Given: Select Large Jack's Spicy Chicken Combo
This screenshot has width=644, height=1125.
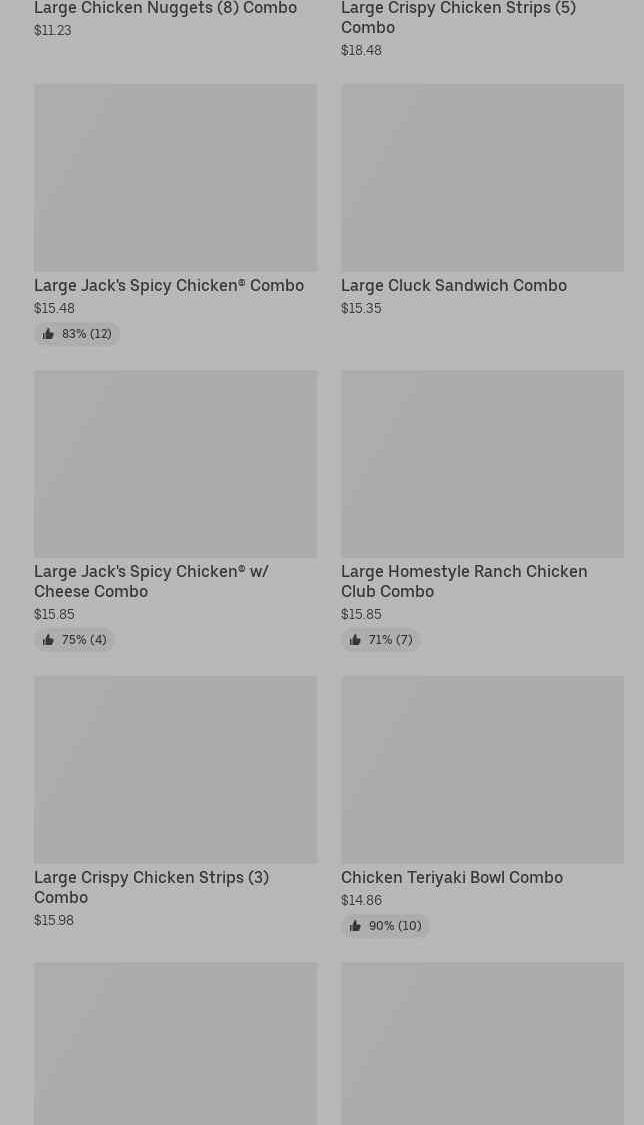Looking at the screenshot, I should coord(175,178).
